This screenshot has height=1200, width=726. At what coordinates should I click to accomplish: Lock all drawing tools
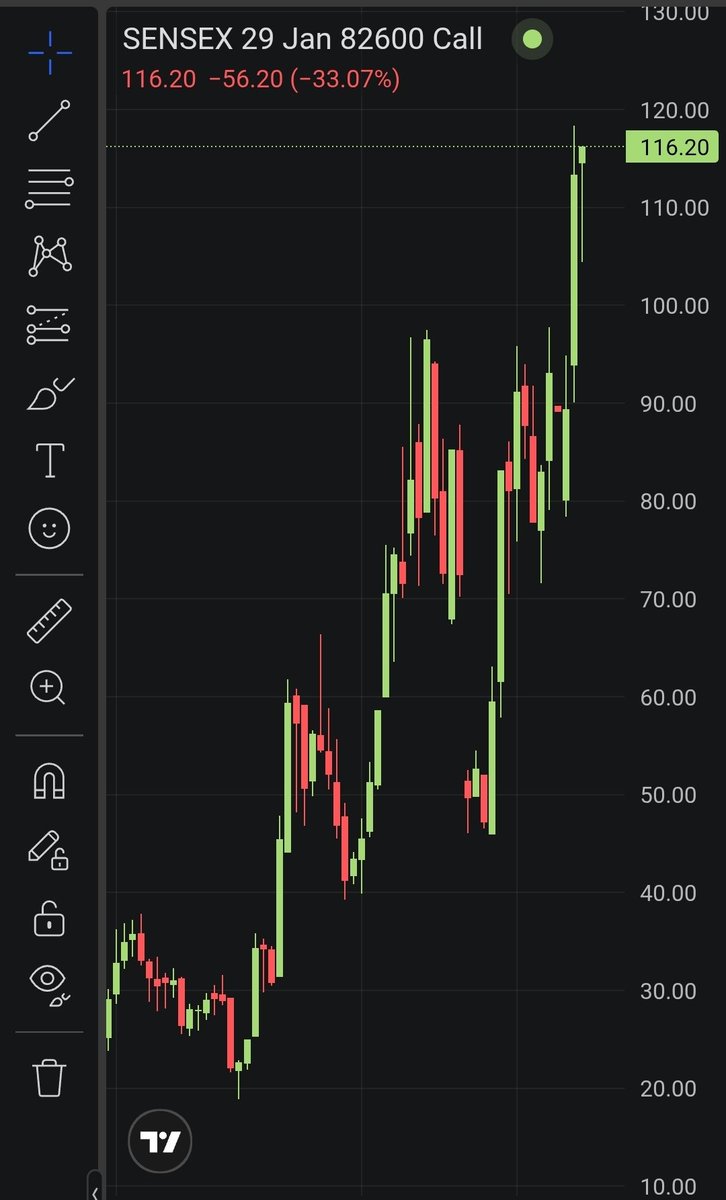pyautogui.click(x=49, y=917)
